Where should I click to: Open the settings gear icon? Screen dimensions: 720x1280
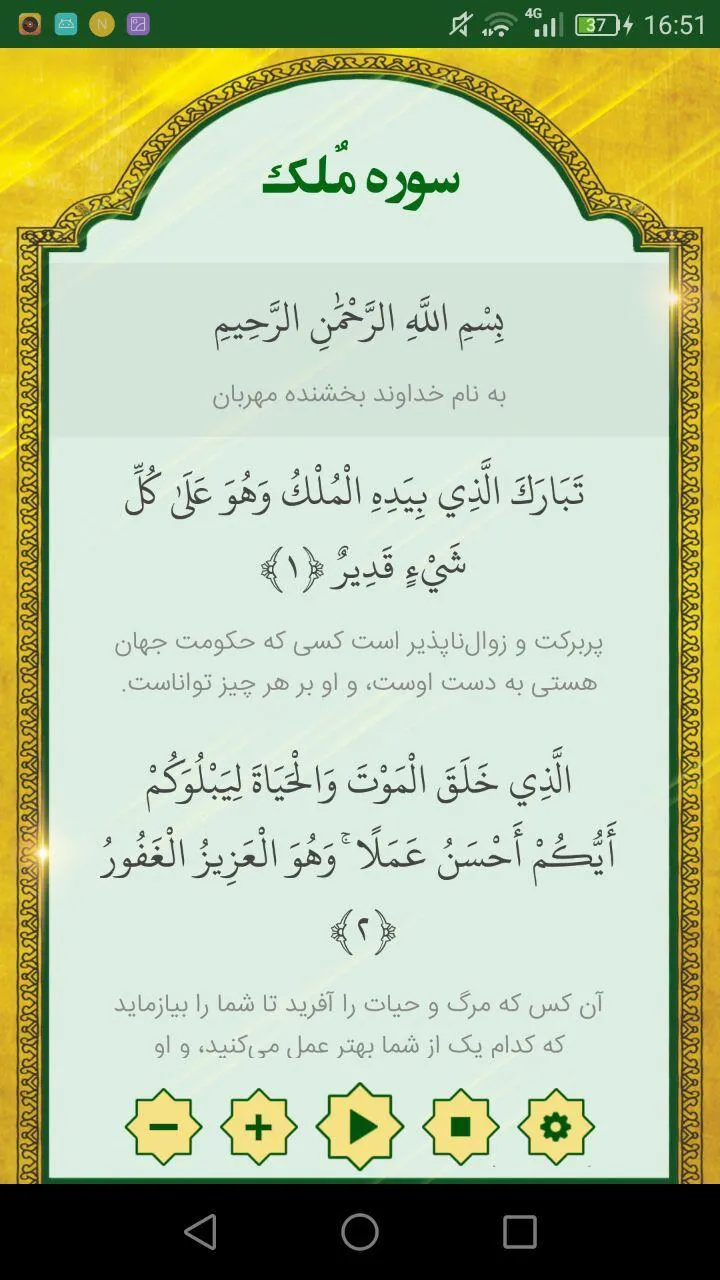[x=556, y=1126]
